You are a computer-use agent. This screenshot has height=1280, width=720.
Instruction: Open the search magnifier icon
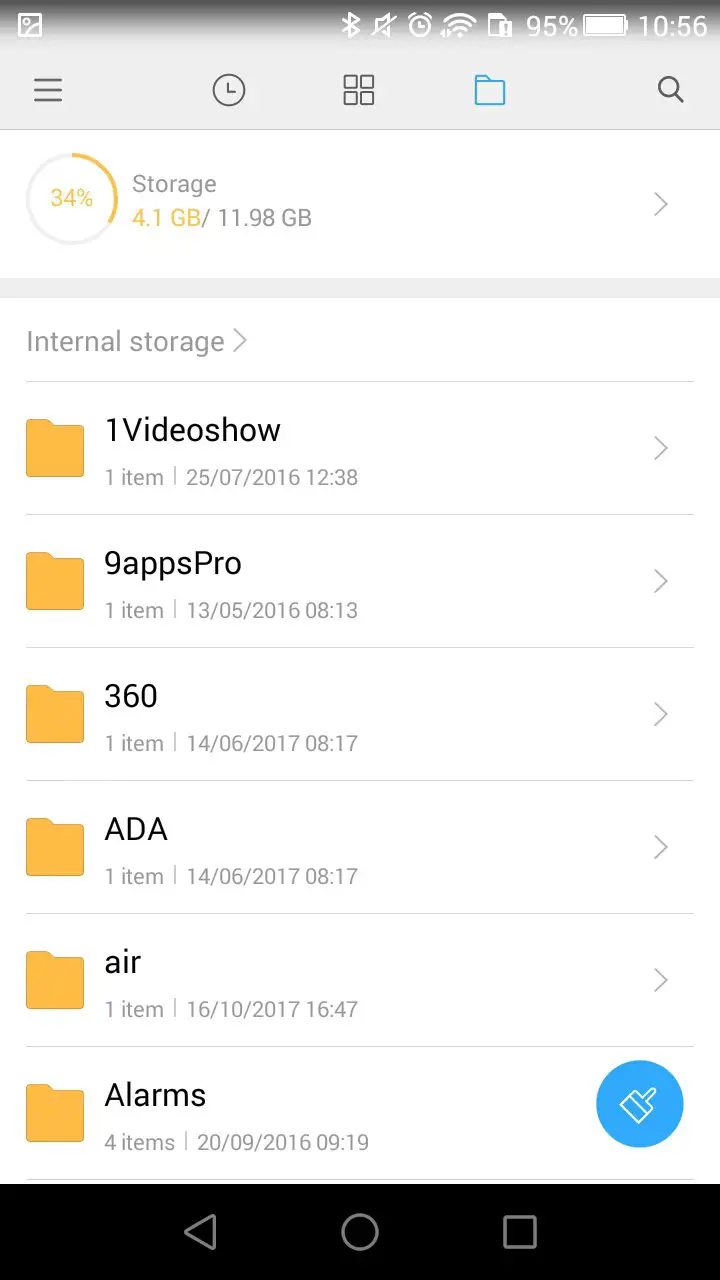[x=671, y=91]
